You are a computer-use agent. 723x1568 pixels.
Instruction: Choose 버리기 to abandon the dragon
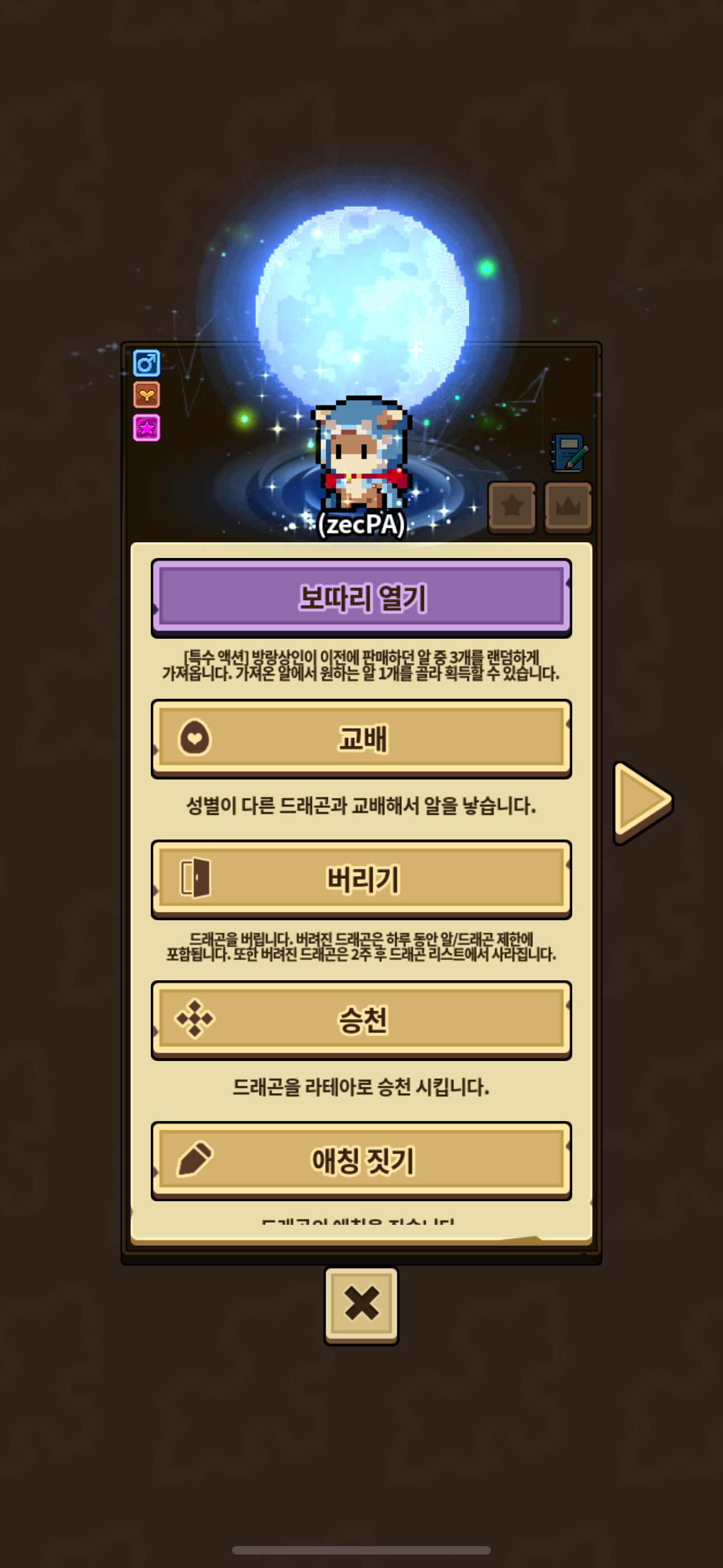tap(361, 879)
